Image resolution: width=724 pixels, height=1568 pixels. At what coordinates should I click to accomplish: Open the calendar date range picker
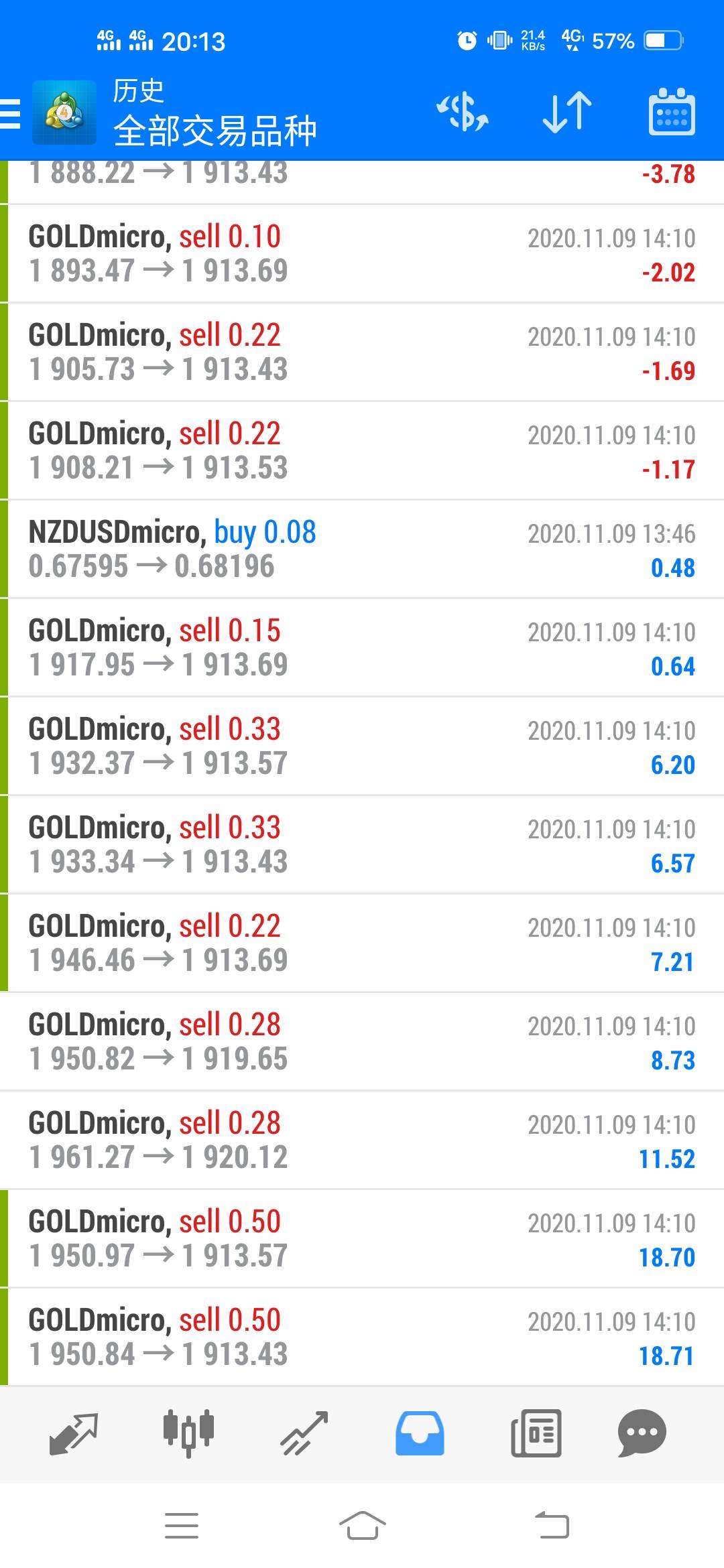click(671, 112)
